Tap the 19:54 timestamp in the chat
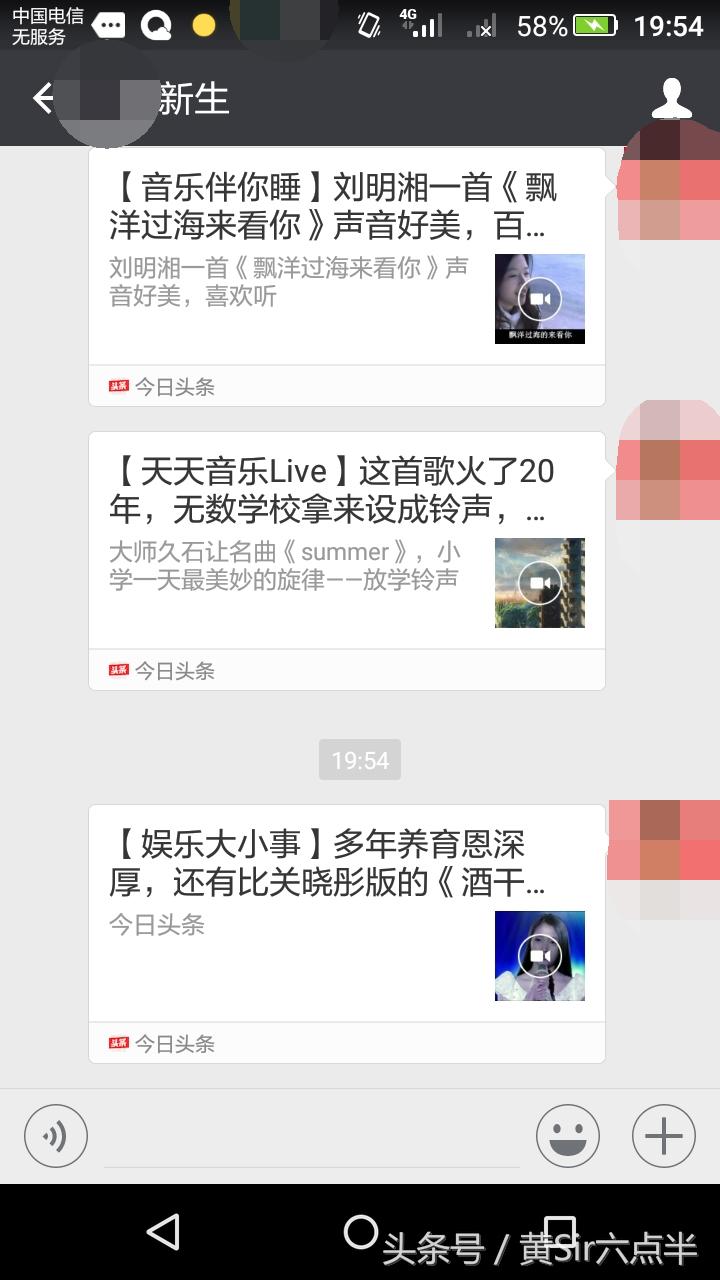 (x=359, y=760)
